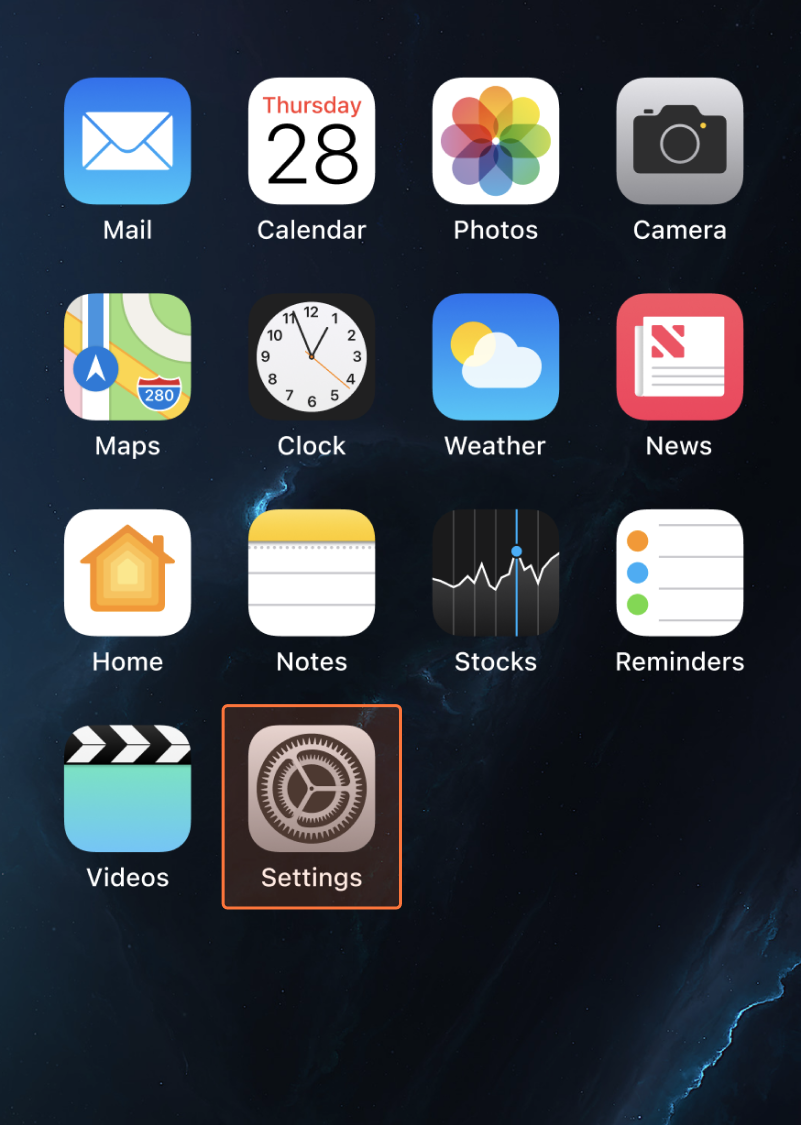Launch the Camera app
801x1125 pixels.
pos(679,141)
